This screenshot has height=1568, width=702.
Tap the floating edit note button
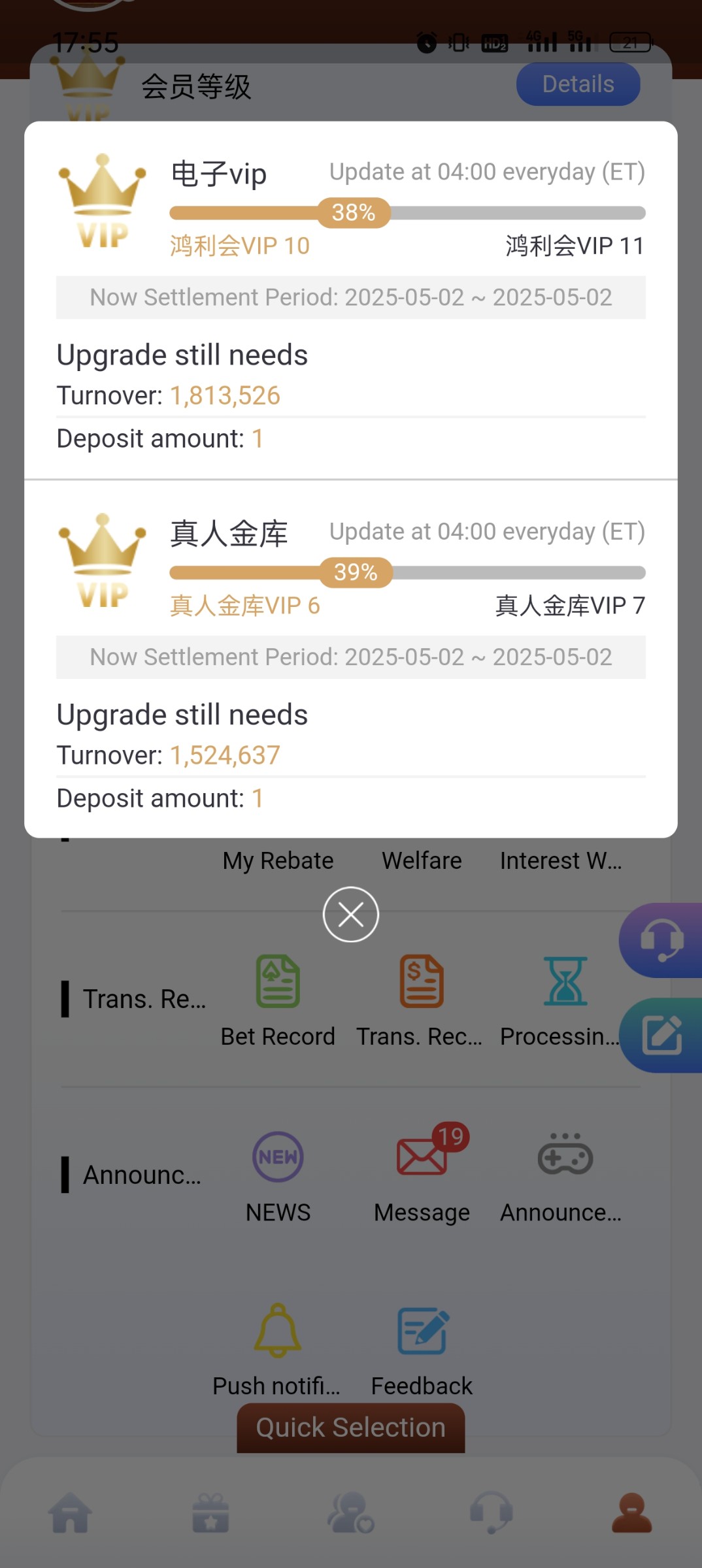pos(661,1035)
